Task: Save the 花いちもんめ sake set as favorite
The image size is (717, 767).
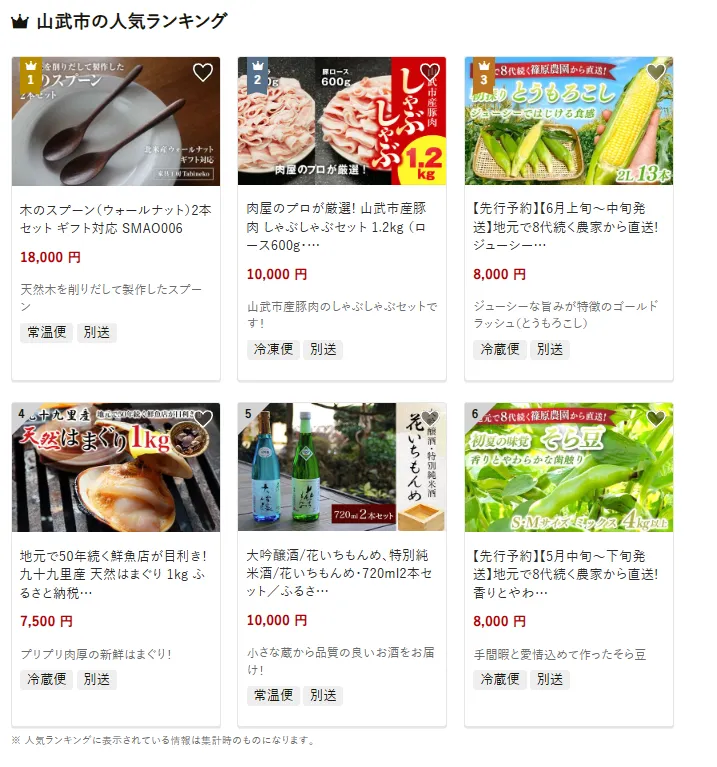Action: coord(430,418)
